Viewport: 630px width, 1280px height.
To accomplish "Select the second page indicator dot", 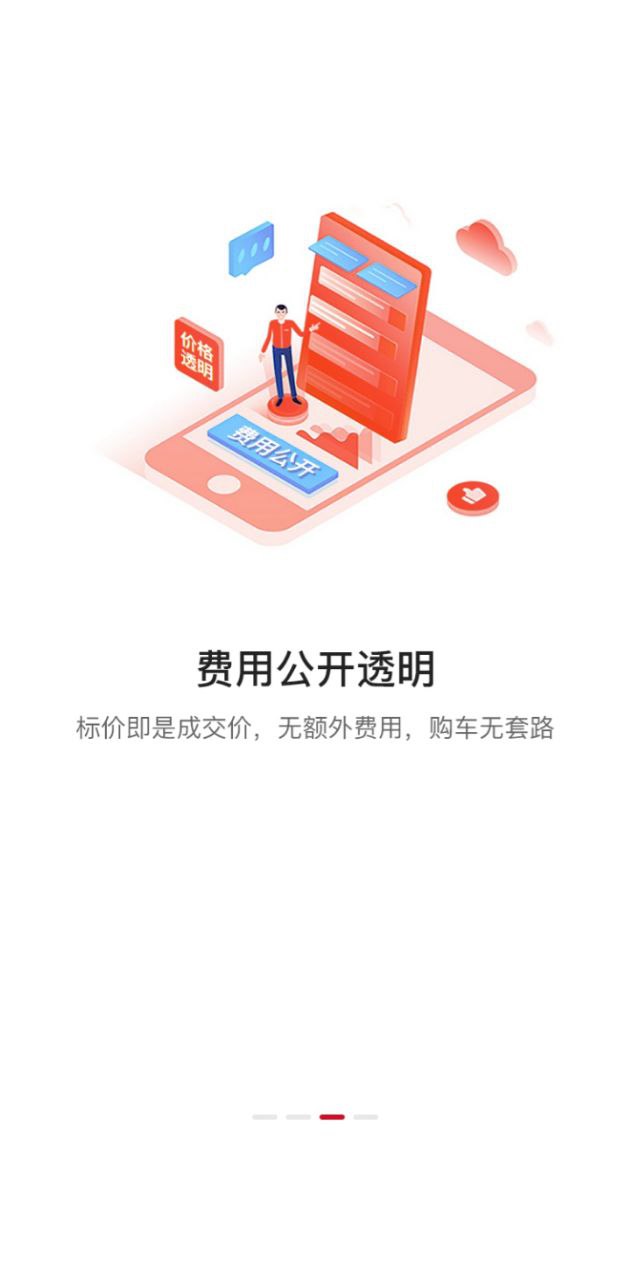I will pos(298,1117).
